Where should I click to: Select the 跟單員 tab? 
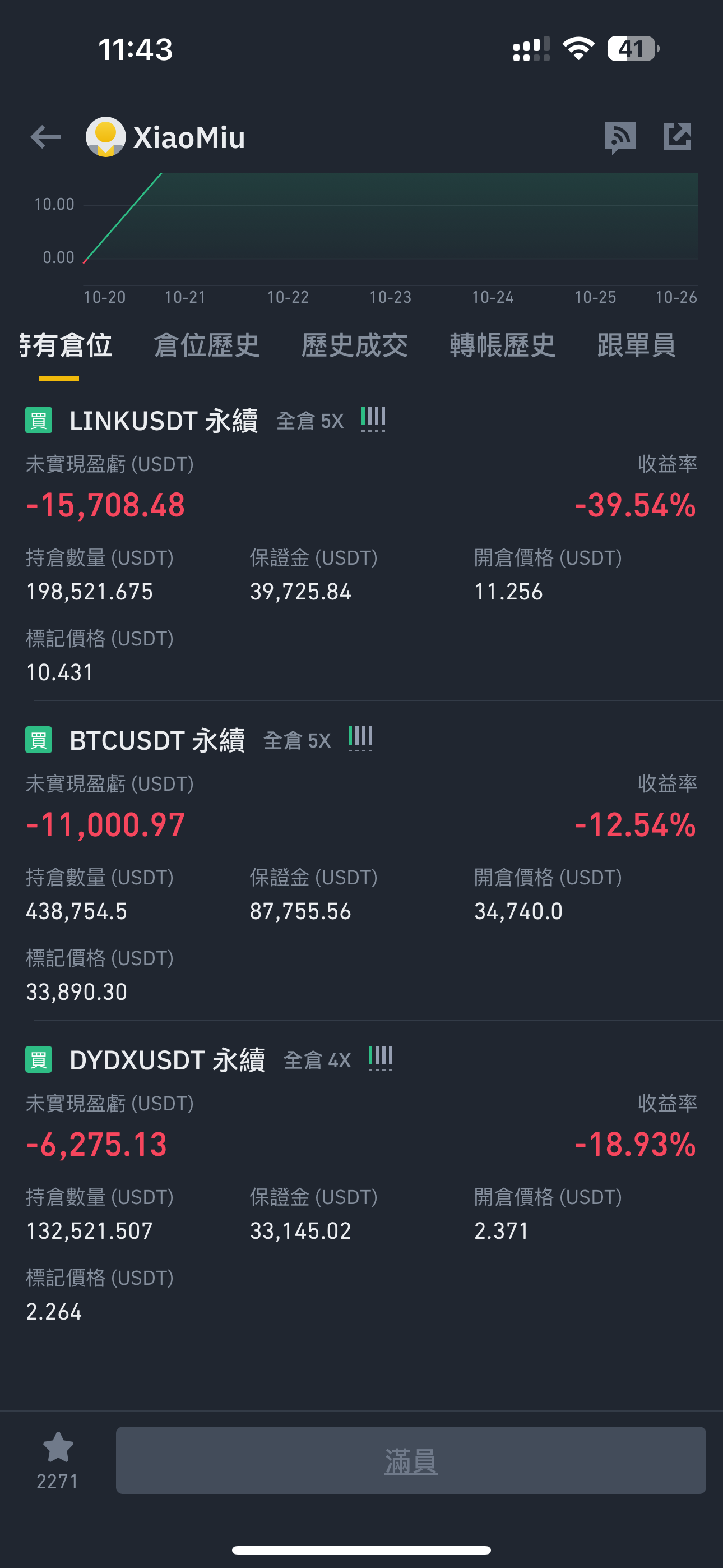pyautogui.click(x=637, y=346)
